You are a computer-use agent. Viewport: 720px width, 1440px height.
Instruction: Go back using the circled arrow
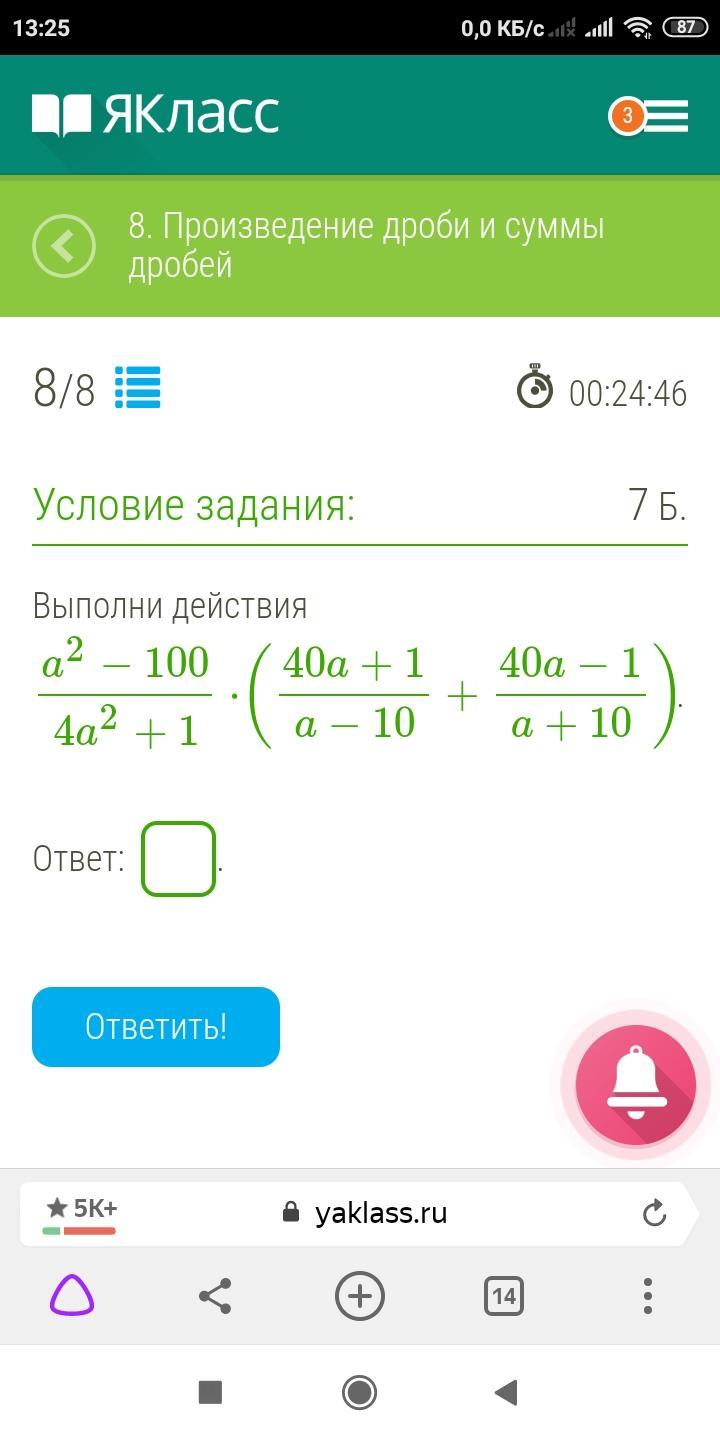pos(64,246)
